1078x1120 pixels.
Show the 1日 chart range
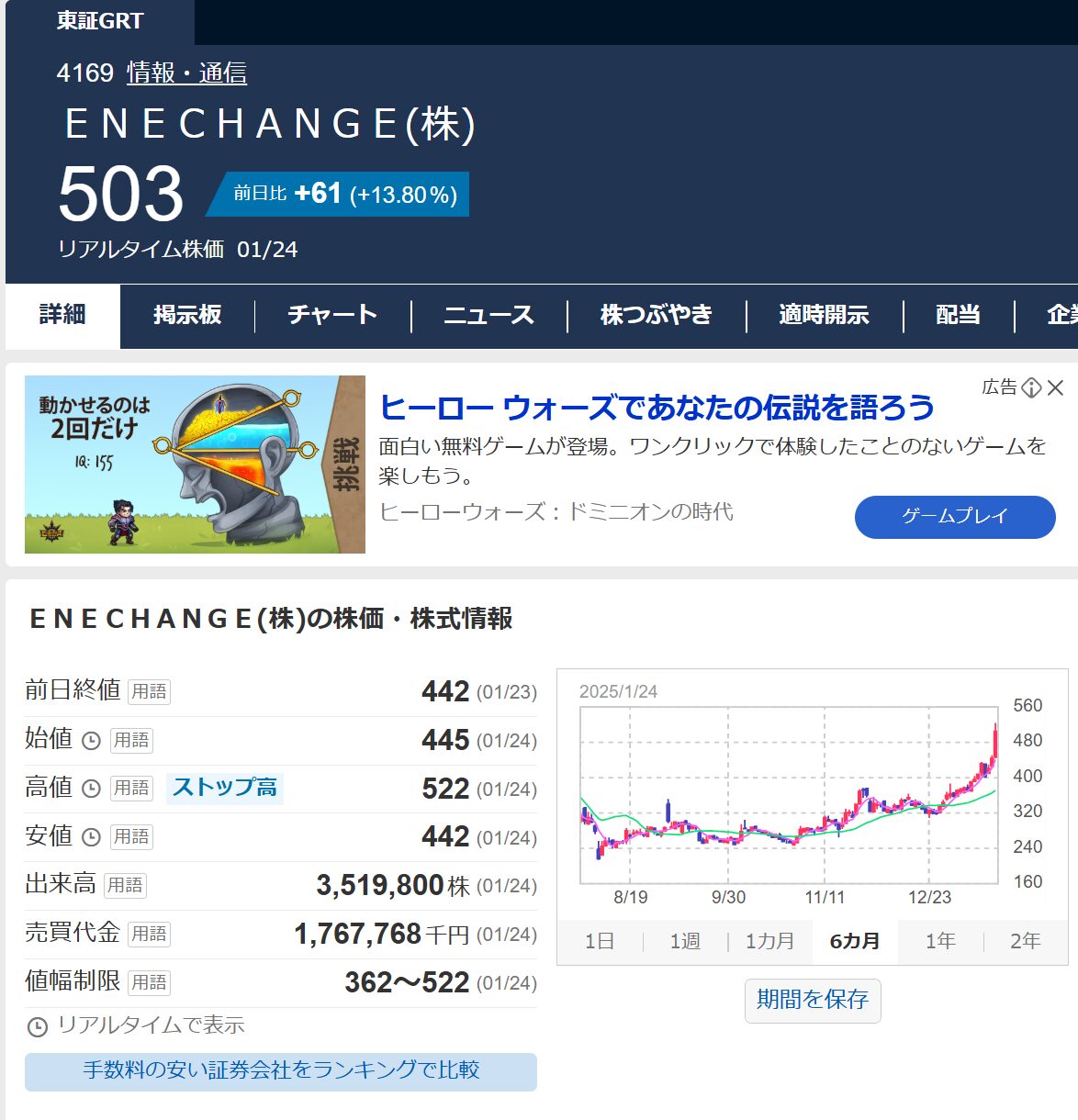point(600,941)
